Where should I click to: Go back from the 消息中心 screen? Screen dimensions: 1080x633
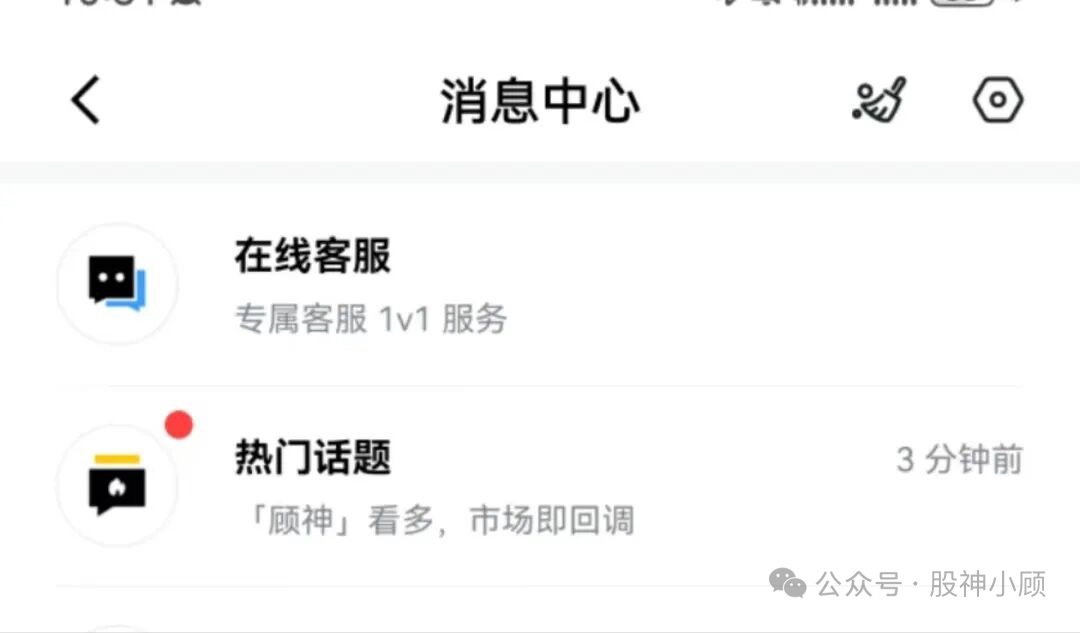[86, 101]
